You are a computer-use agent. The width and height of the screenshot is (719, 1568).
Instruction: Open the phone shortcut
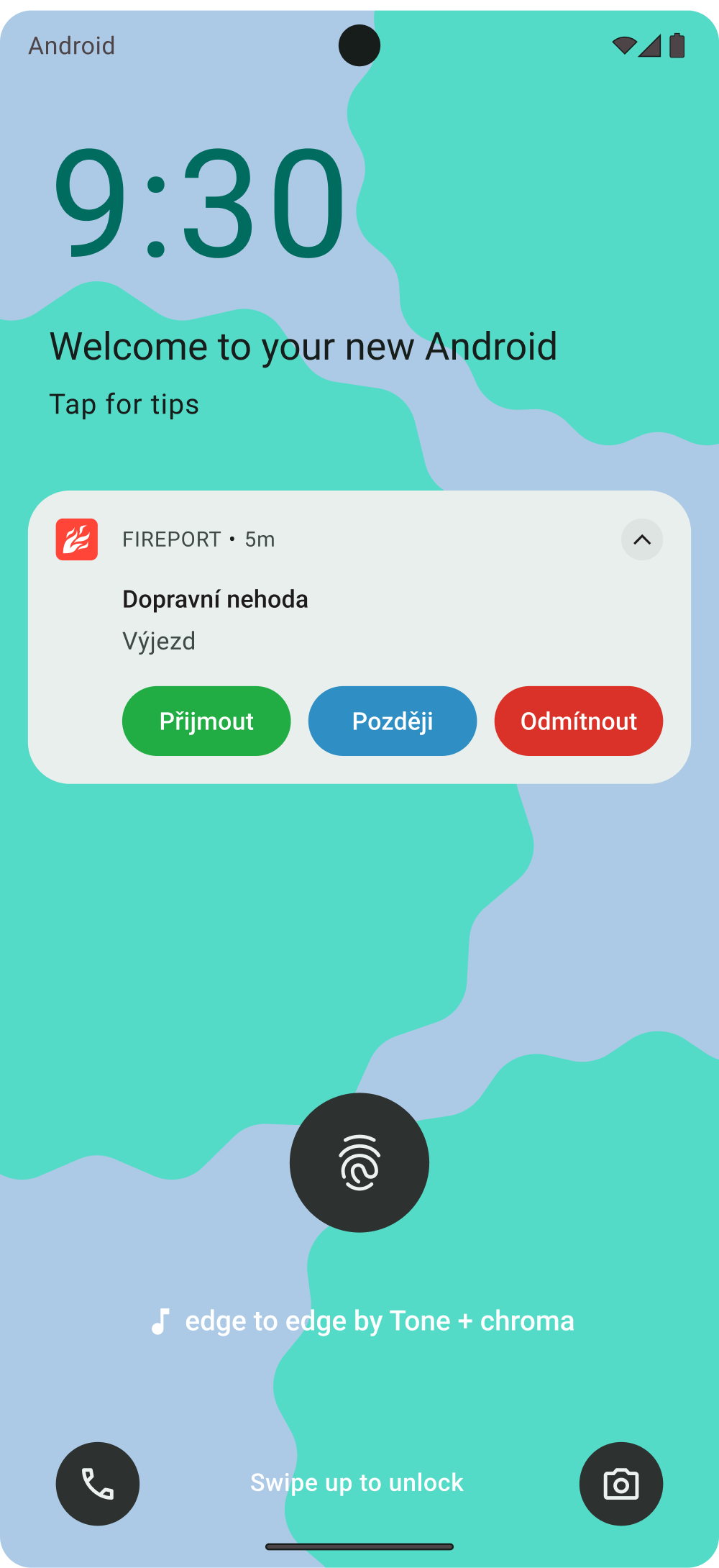pos(98,1483)
